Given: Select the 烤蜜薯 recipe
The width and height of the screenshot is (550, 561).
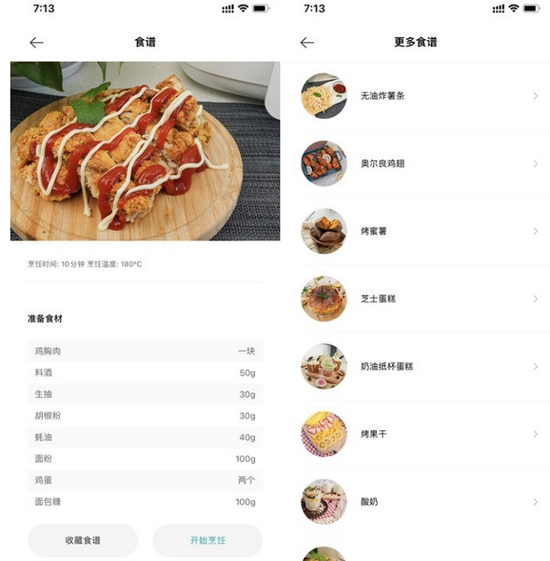Looking at the screenshot, I should coord(422,231).
